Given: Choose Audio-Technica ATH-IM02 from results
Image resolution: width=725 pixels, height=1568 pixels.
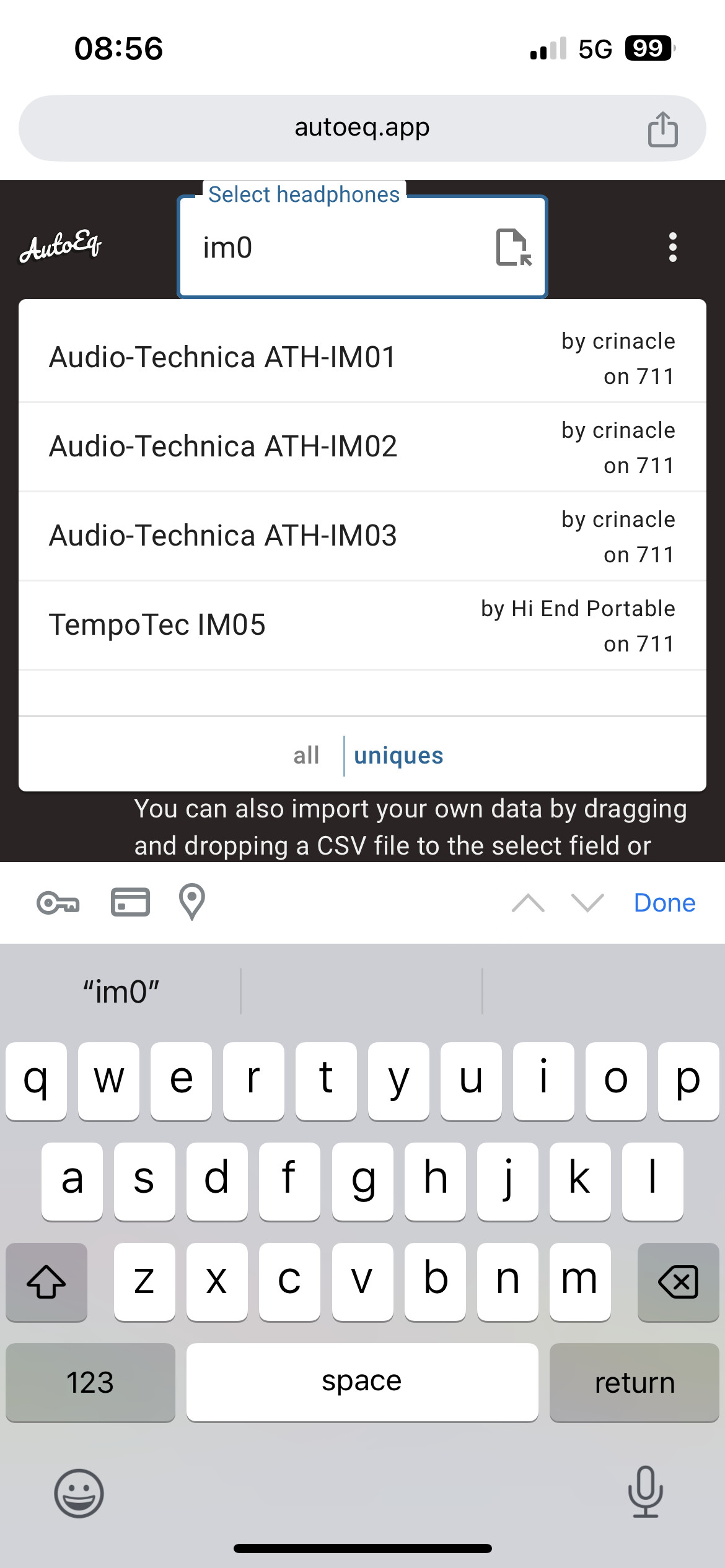Looking at the screenshot, I should click(x=362, y=447).
